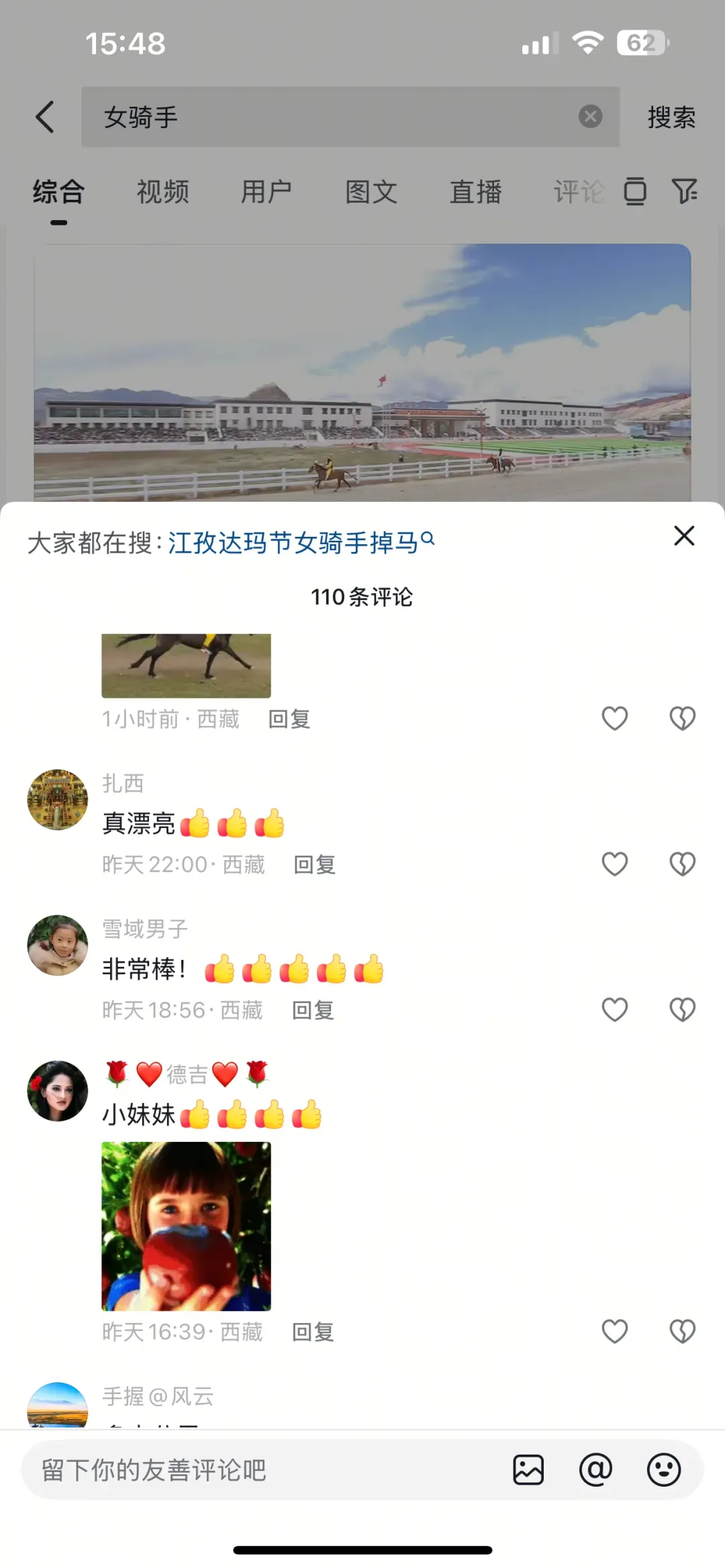Reply to 雪域男子's comment
The width and height of the screenshot is (725, 1568).
click(313, 1010)
